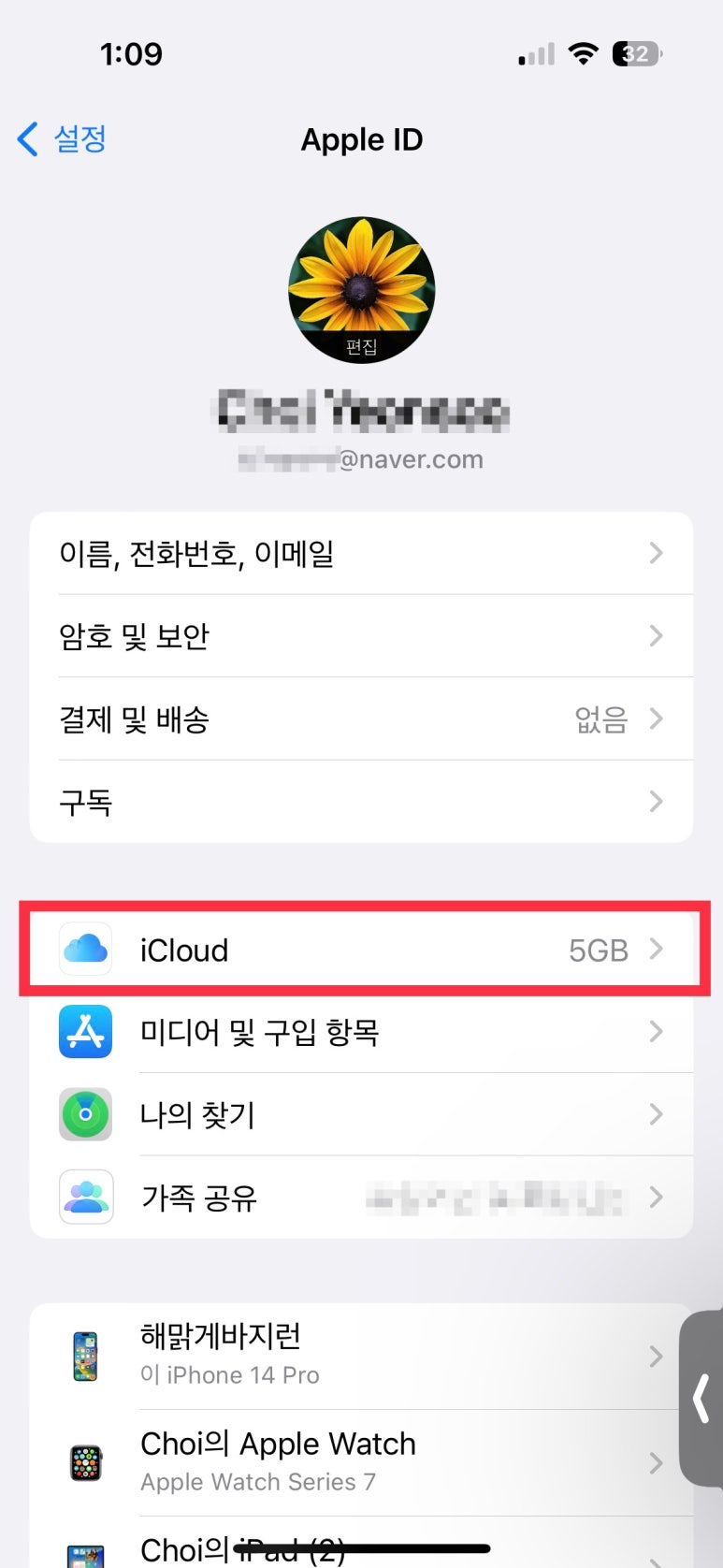The height and width of the screenshot is (1568, 723).
Task: Open the 구독 row
Action: (361, 802)
